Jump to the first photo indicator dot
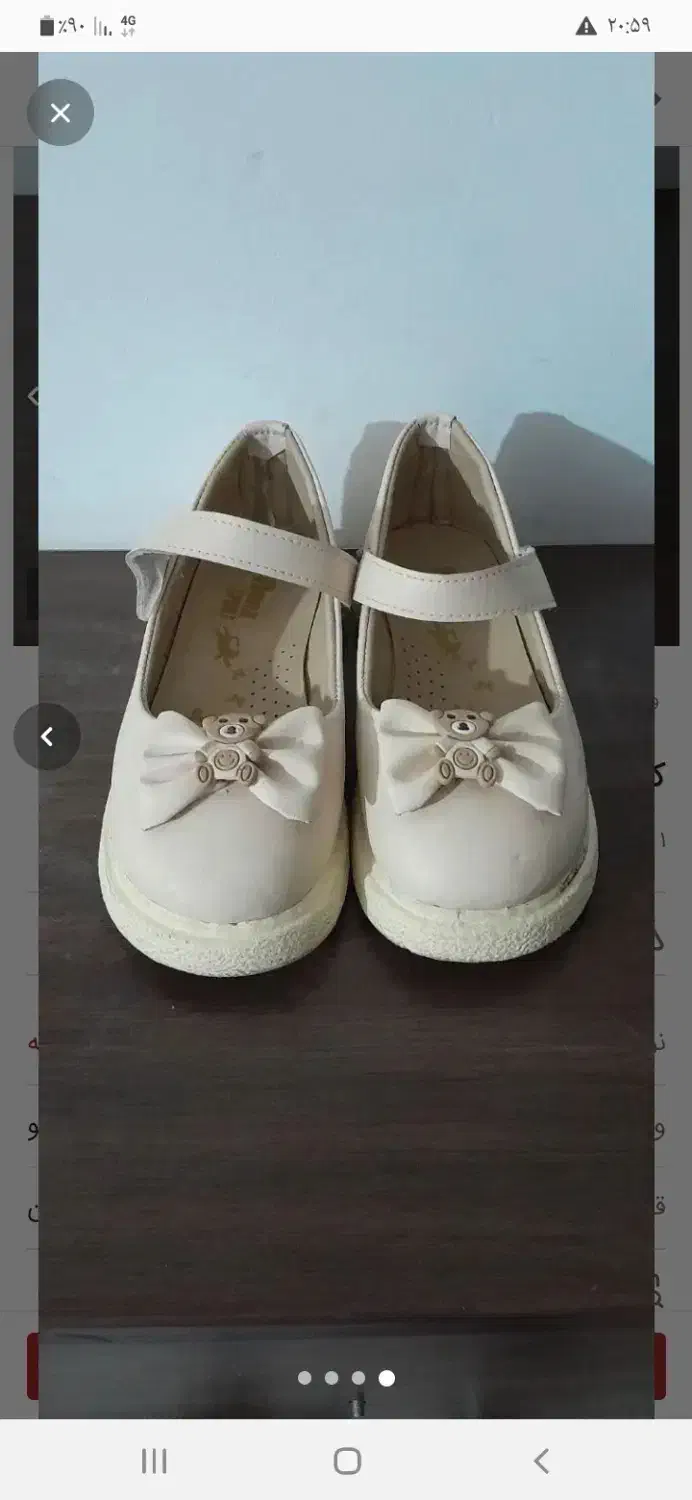This screenshot has width=692, height=1500. 304,1378
